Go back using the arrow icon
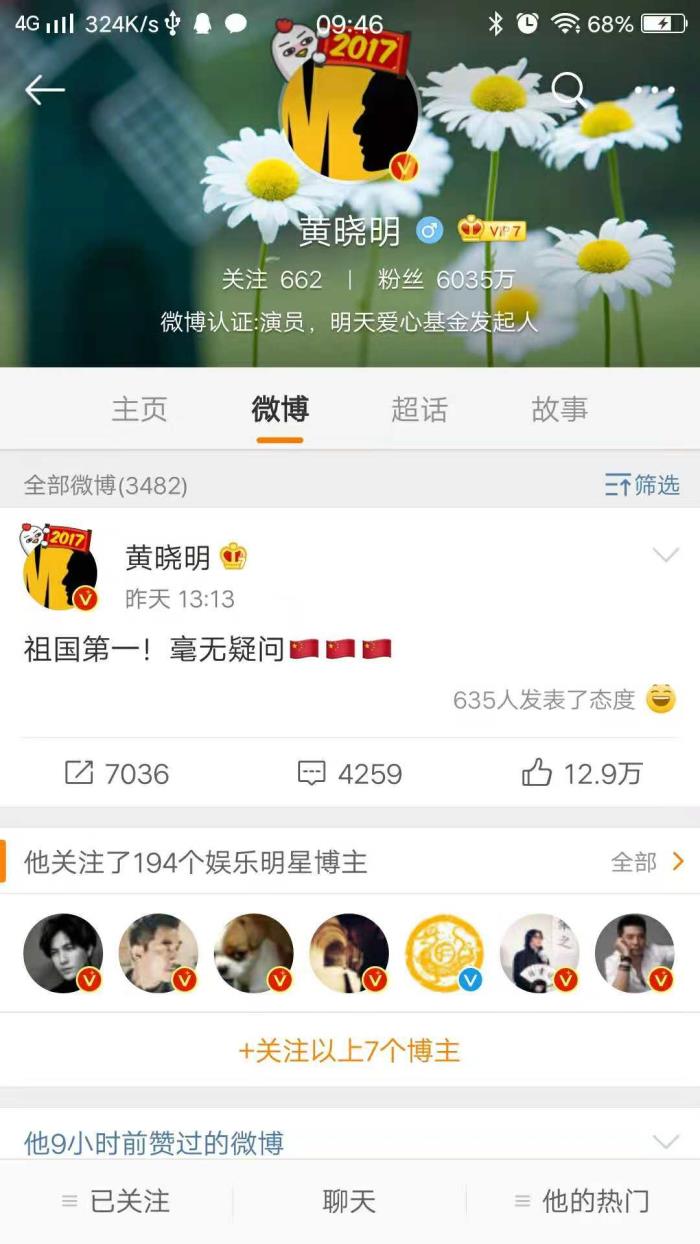 coord(44,90)
